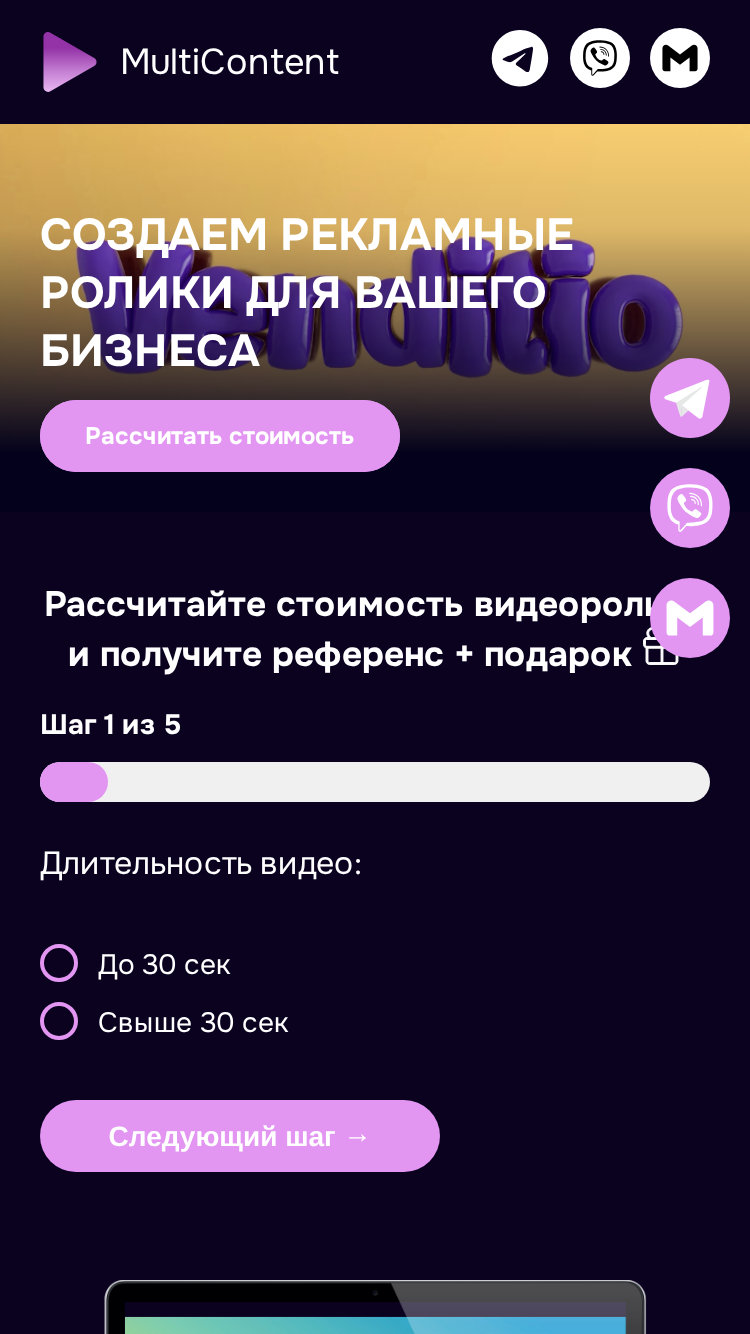Open the floating pink Viber button
Image resolution: width=750 pixels, height=1334 pixels.
point(690,508)
